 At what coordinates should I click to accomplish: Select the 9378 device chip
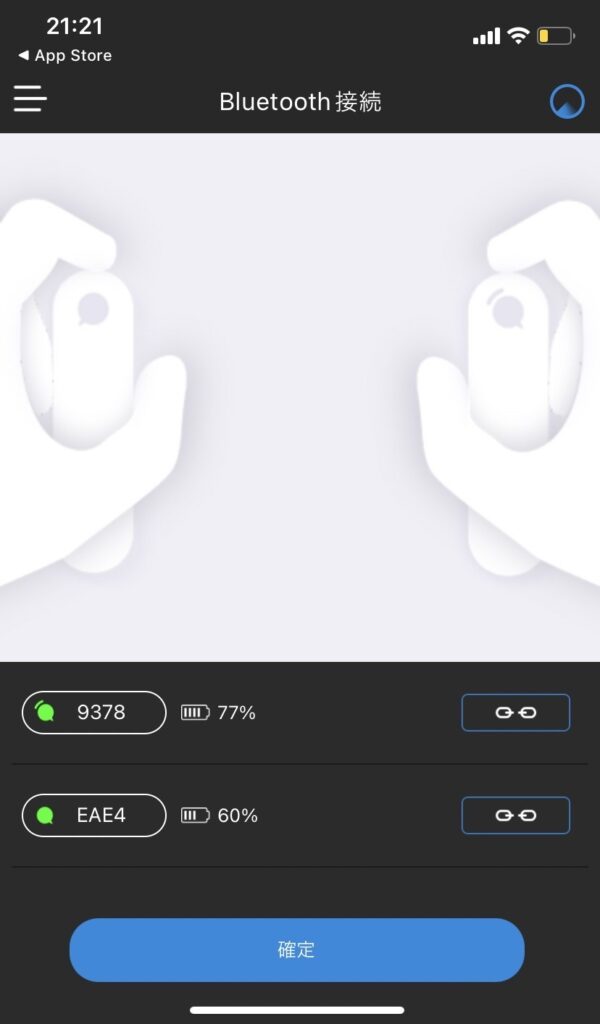(94, 713)
